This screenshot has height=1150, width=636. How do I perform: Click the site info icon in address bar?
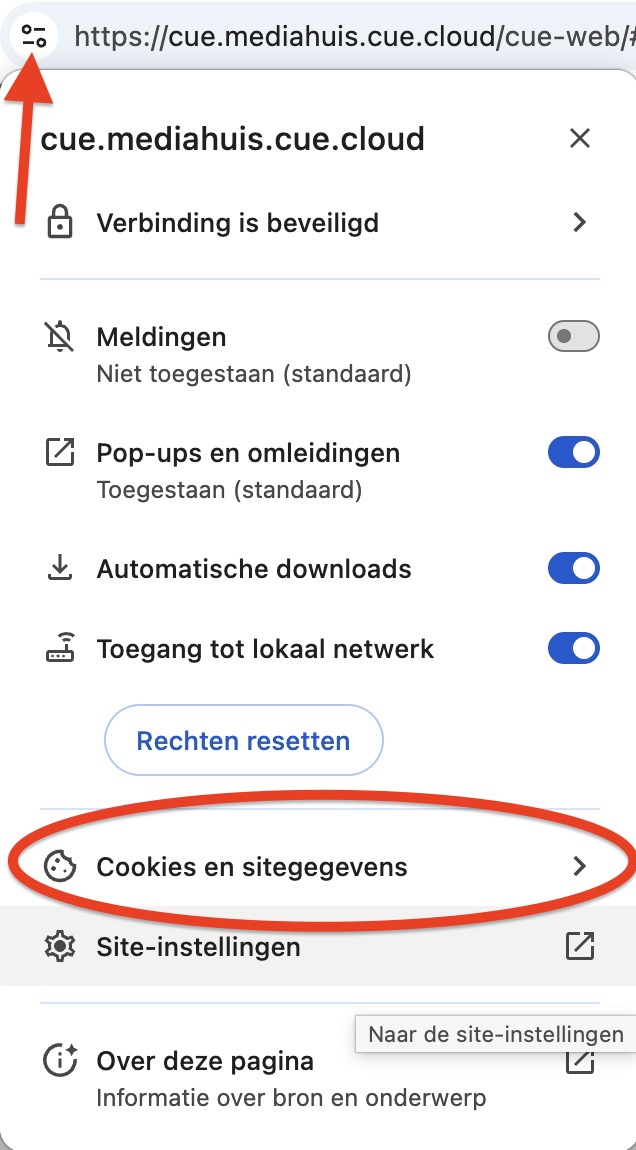click(34, 38)
